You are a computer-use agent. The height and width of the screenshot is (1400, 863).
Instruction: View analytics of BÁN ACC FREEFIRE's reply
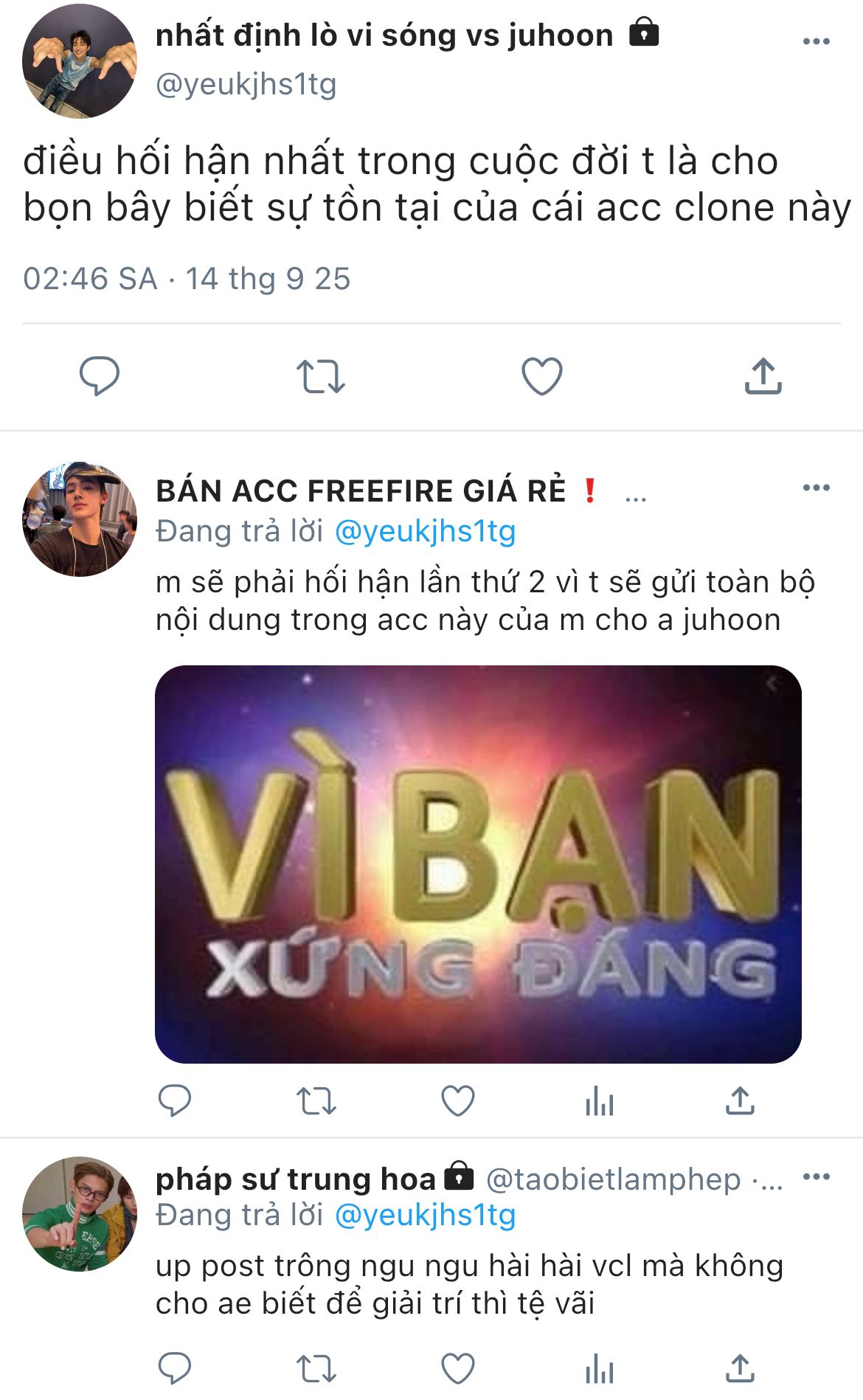coord(599,1102)
